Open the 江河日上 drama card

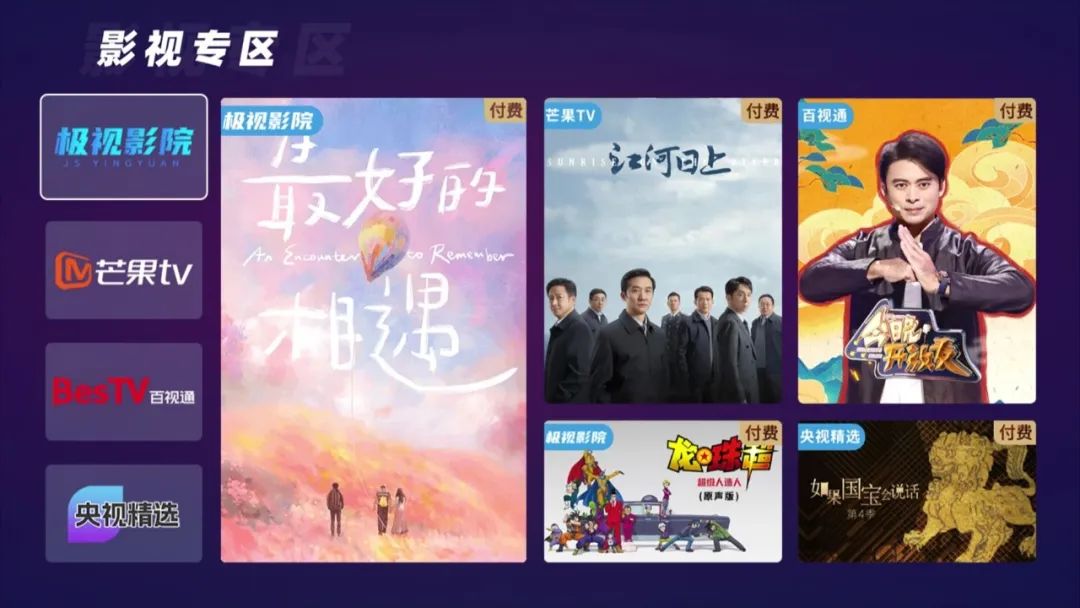pyautogui.click(x=663, y=251)
